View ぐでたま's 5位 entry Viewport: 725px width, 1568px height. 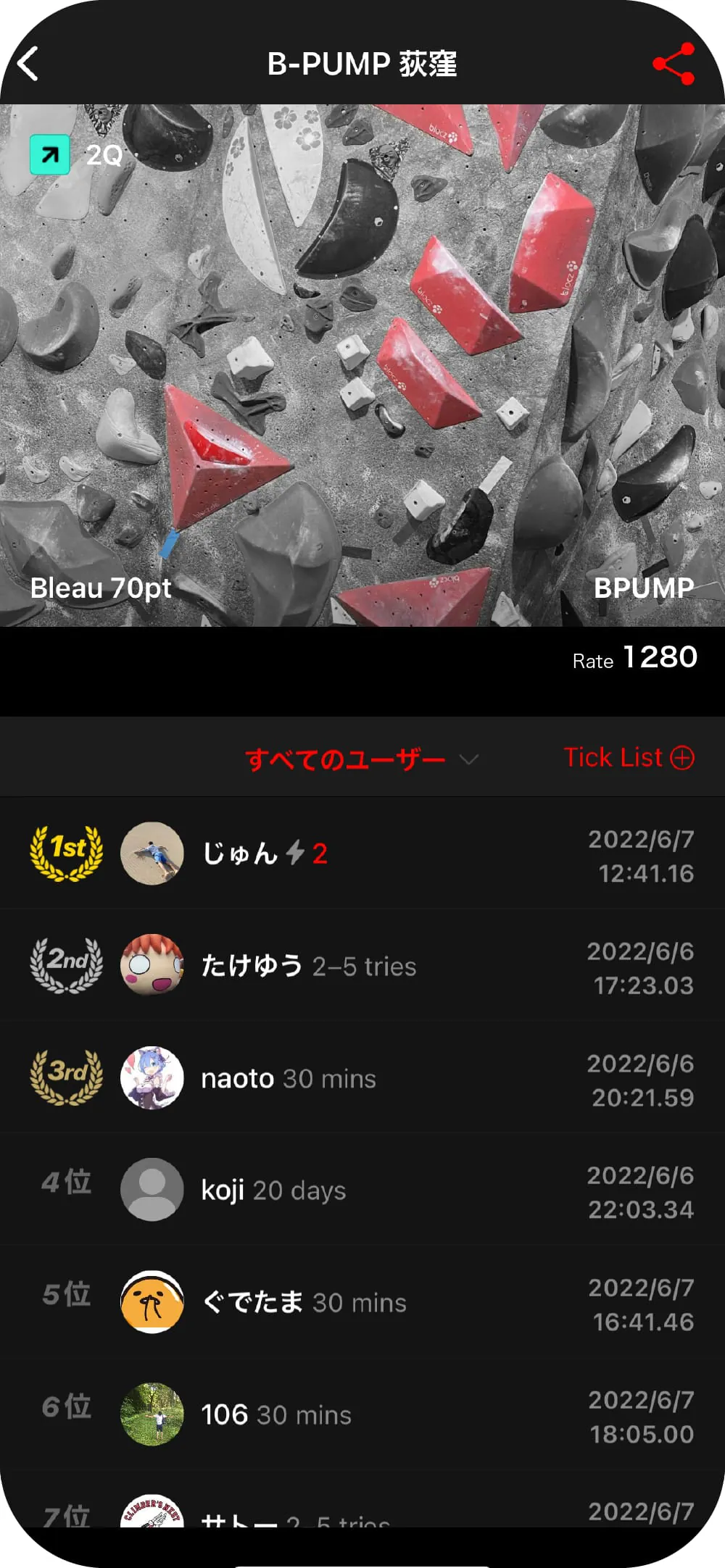(x=362, y=1302)
